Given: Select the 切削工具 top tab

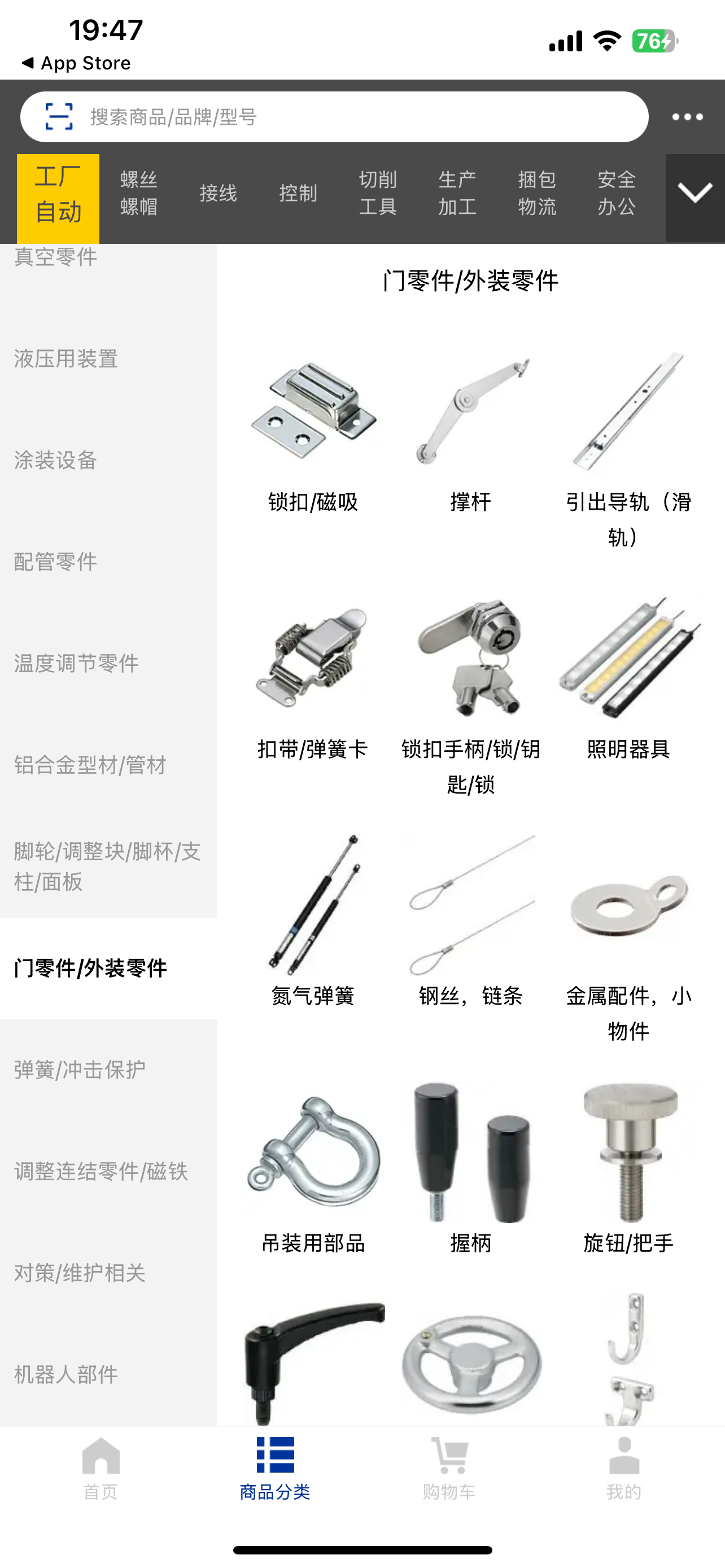Looking at the screenshot, I should tap(377, 194).
